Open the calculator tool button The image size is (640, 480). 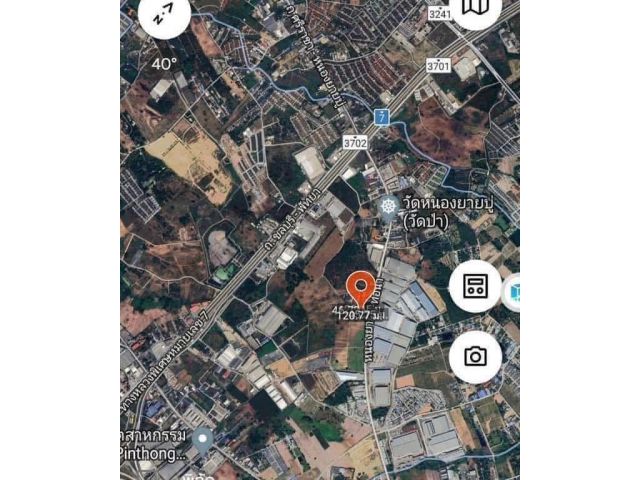pos(475,287)
